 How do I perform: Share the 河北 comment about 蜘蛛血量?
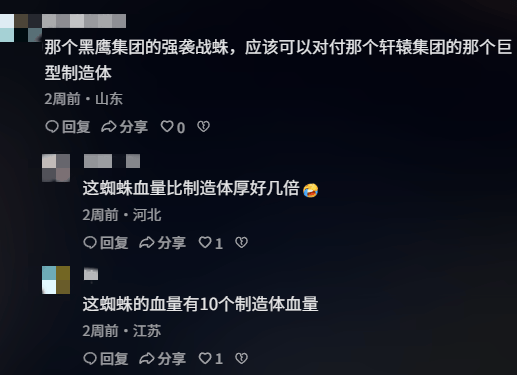tap(162, 243)
